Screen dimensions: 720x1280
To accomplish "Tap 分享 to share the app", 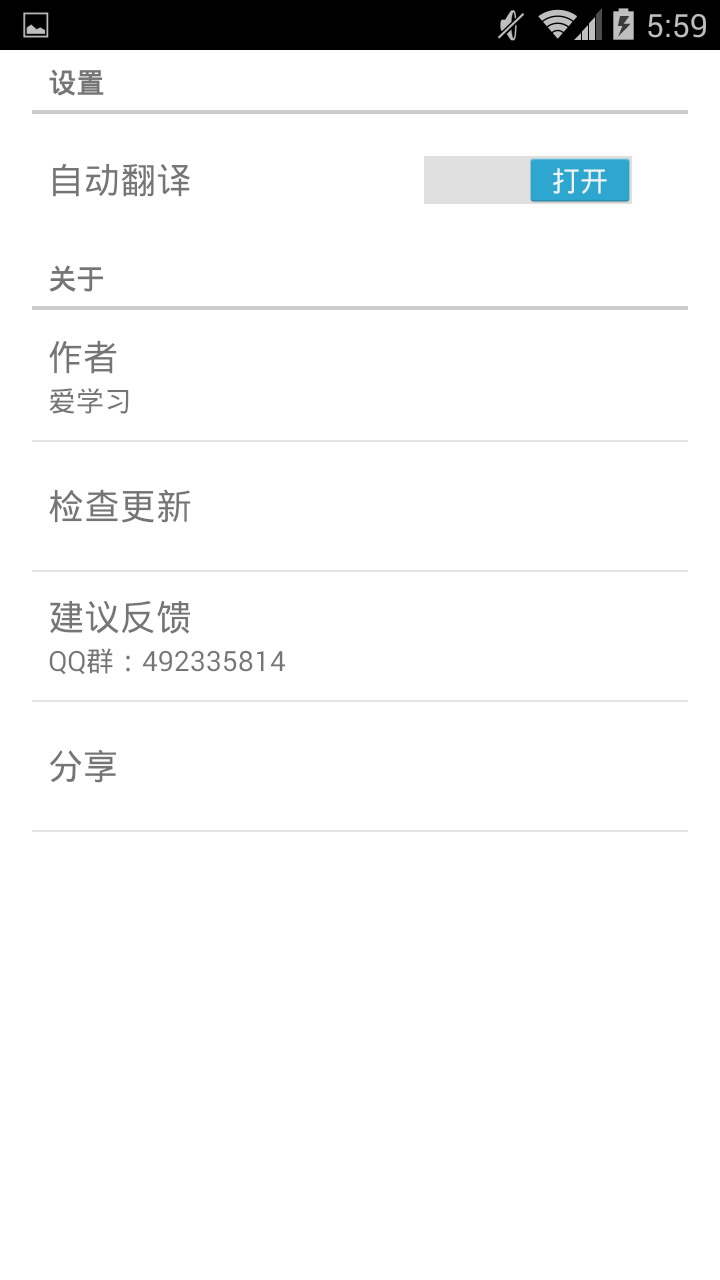I will tap(360, 765).
